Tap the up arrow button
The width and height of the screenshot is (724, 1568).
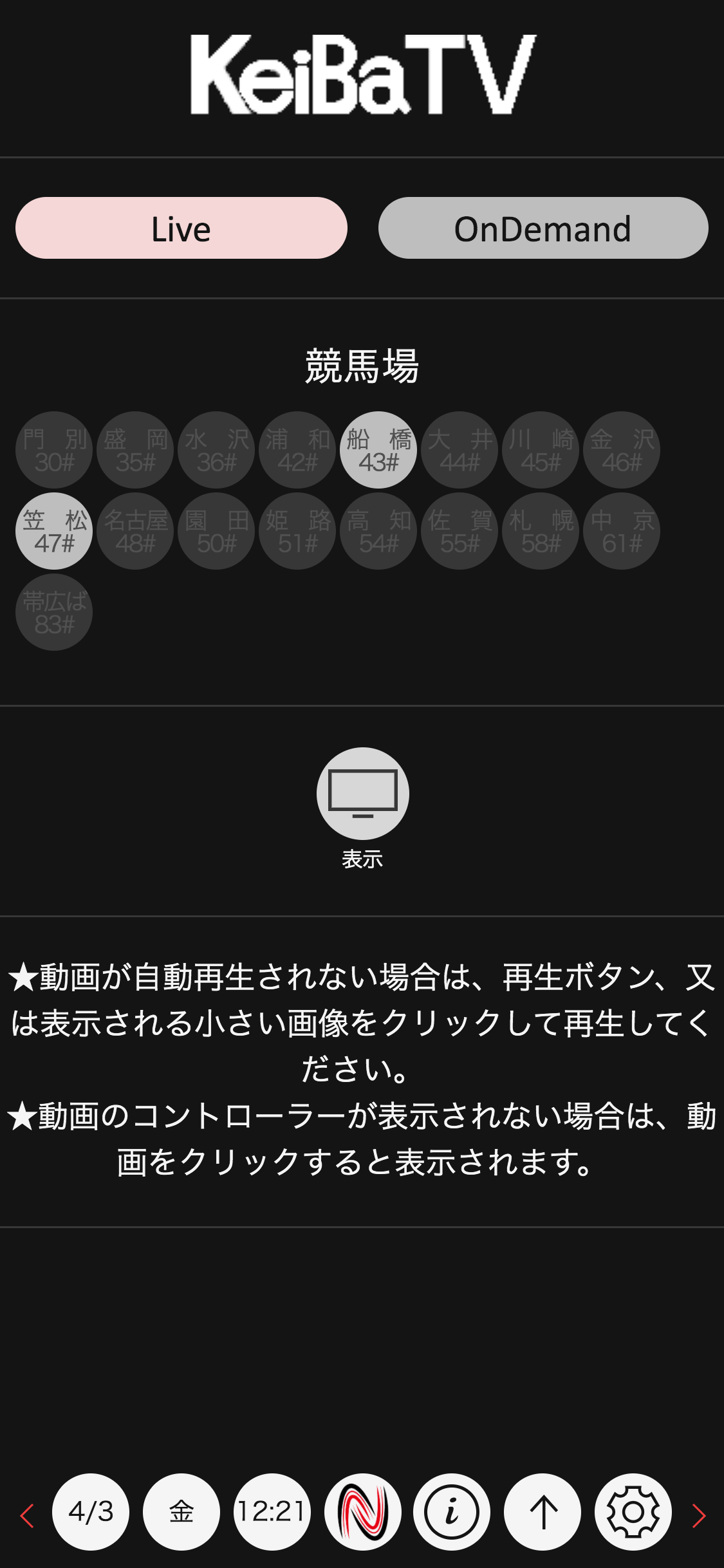pos(543,1511)
